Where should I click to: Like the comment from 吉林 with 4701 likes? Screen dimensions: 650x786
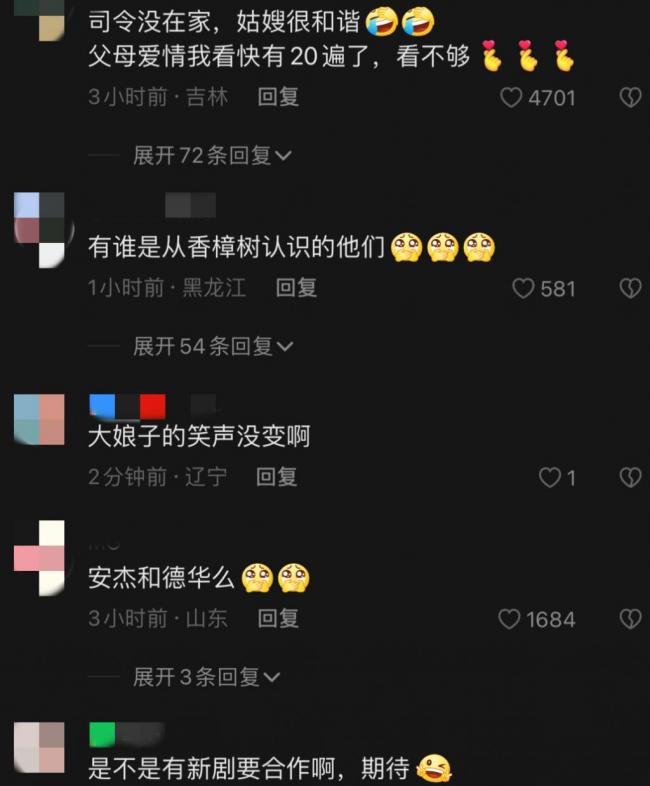(512, 98)
